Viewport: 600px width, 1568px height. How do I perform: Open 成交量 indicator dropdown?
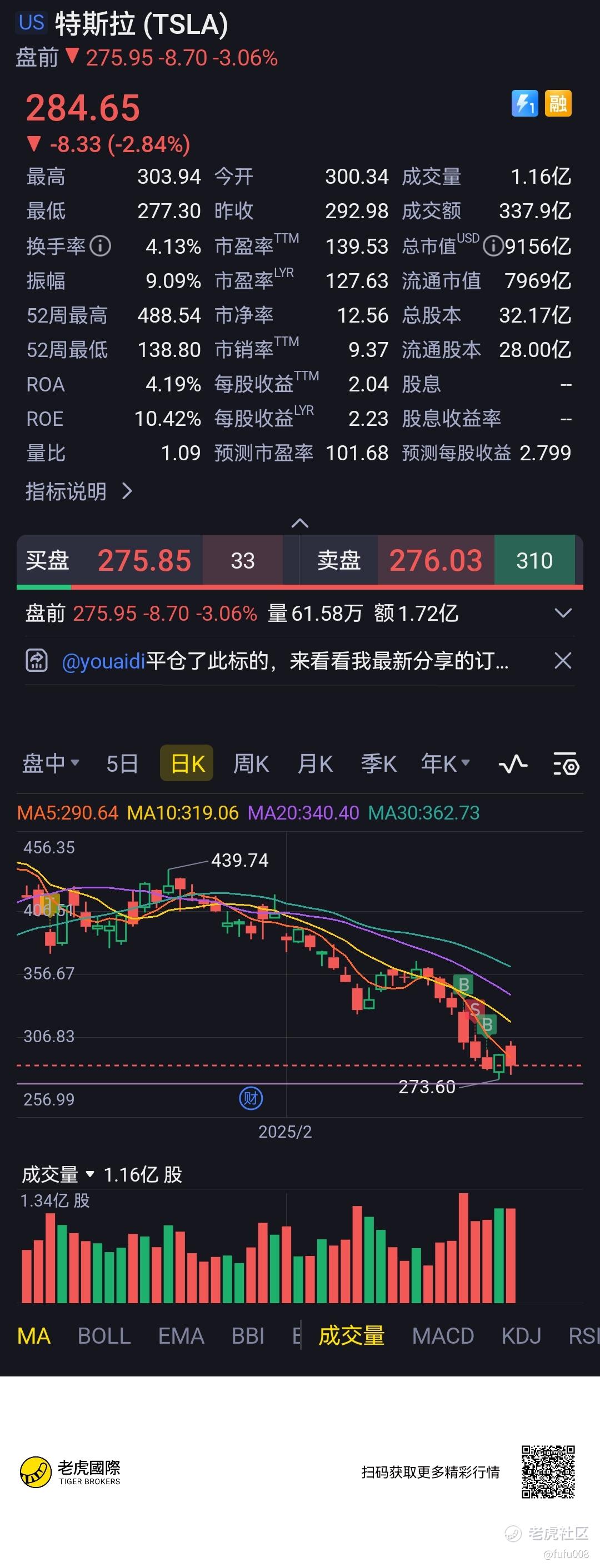pos(58,1174)
